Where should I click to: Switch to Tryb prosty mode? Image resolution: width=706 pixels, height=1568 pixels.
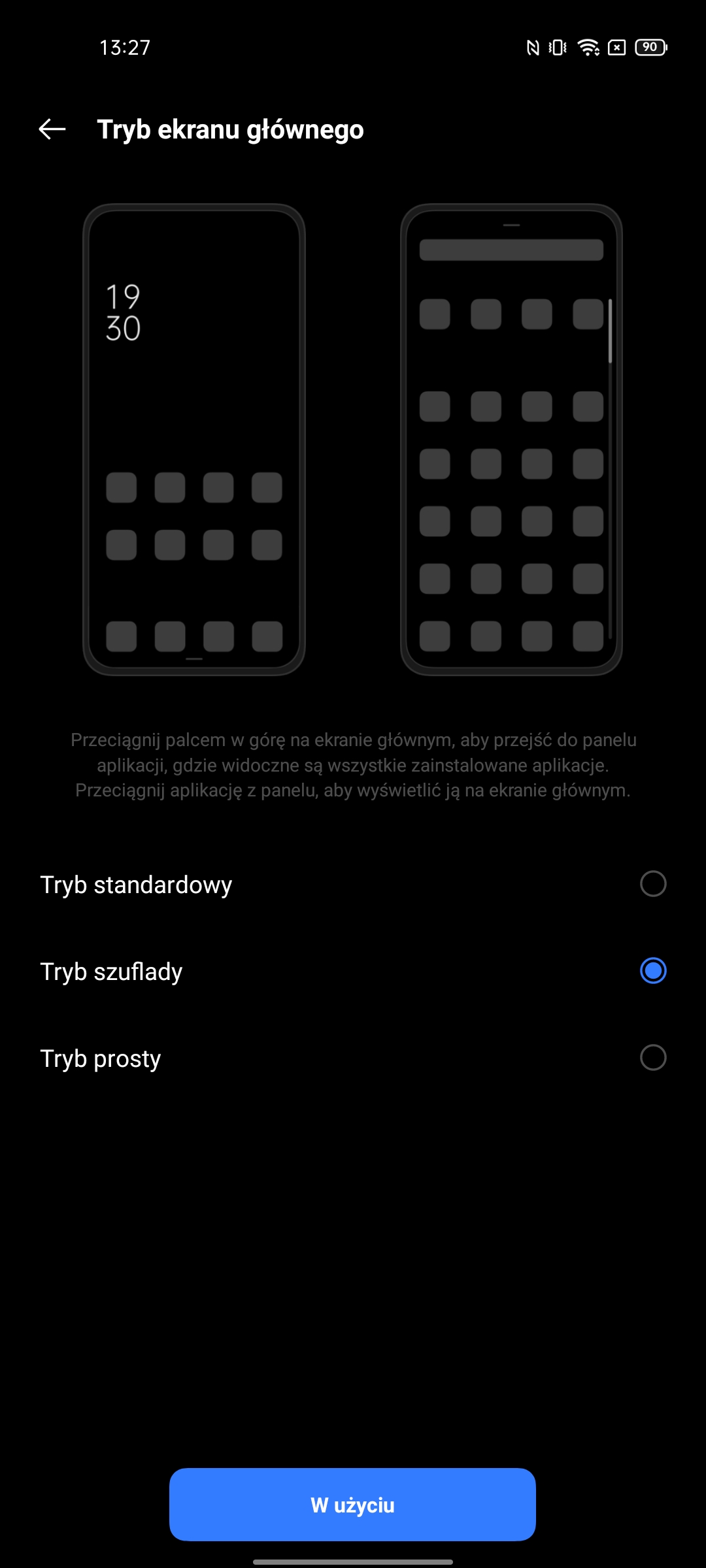click(652, 1058)
